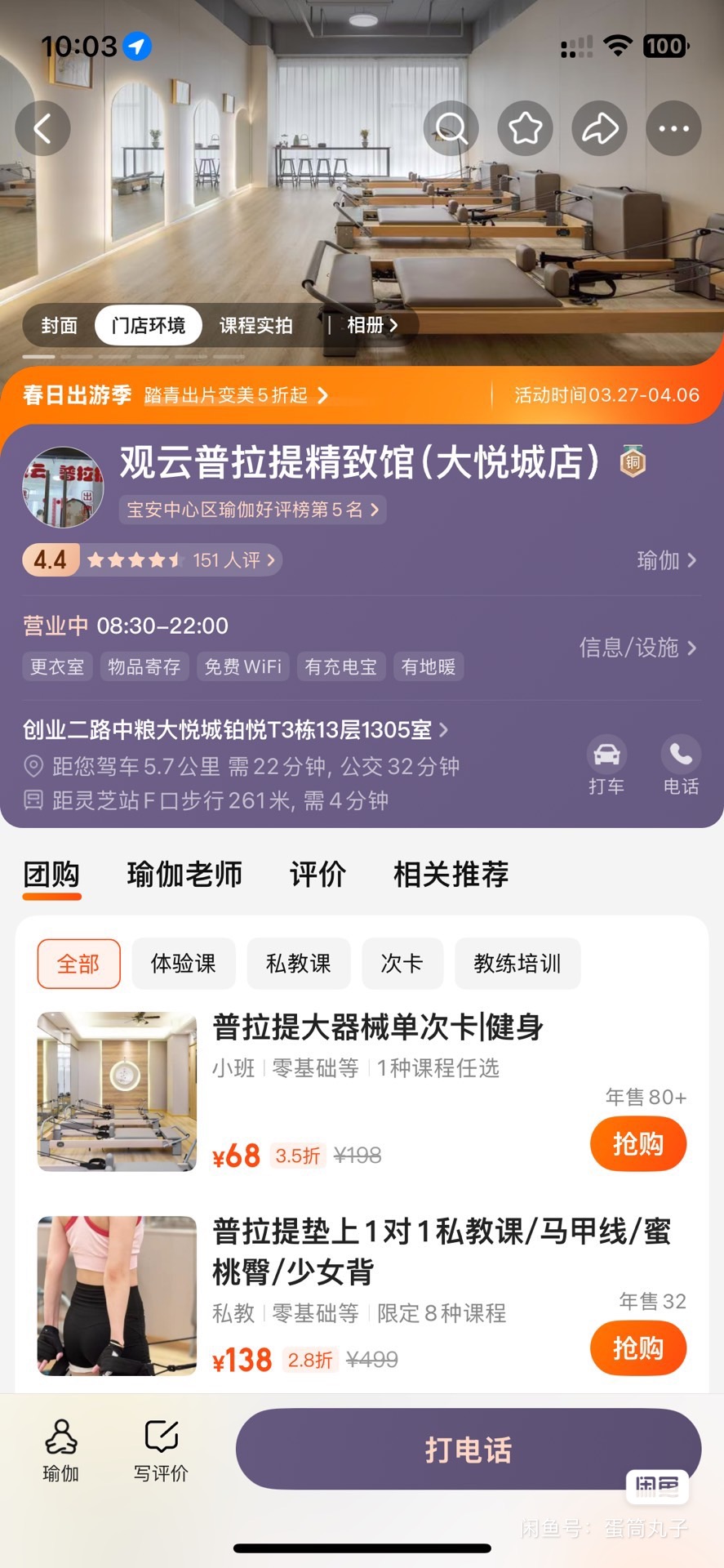Open the 151人评 ratings

pos(234,560)
